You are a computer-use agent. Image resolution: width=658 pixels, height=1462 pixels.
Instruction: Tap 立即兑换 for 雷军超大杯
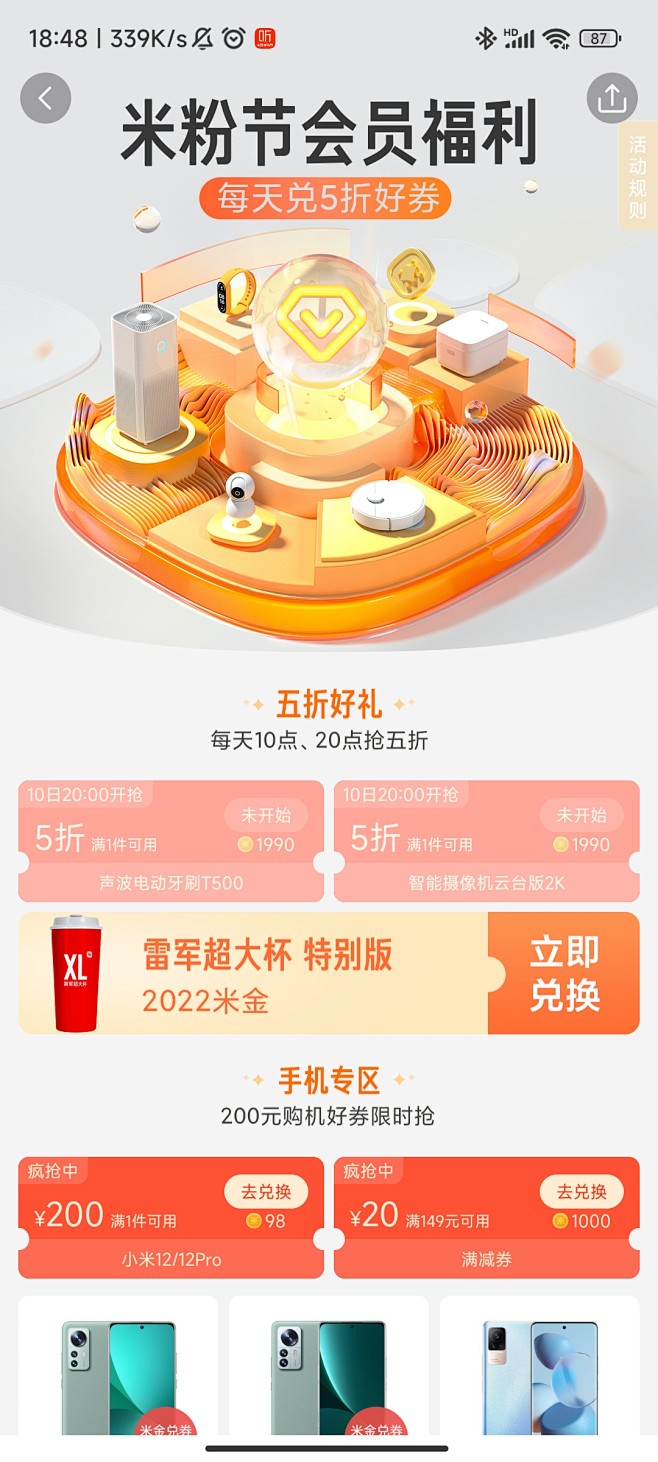pos(564,973)
